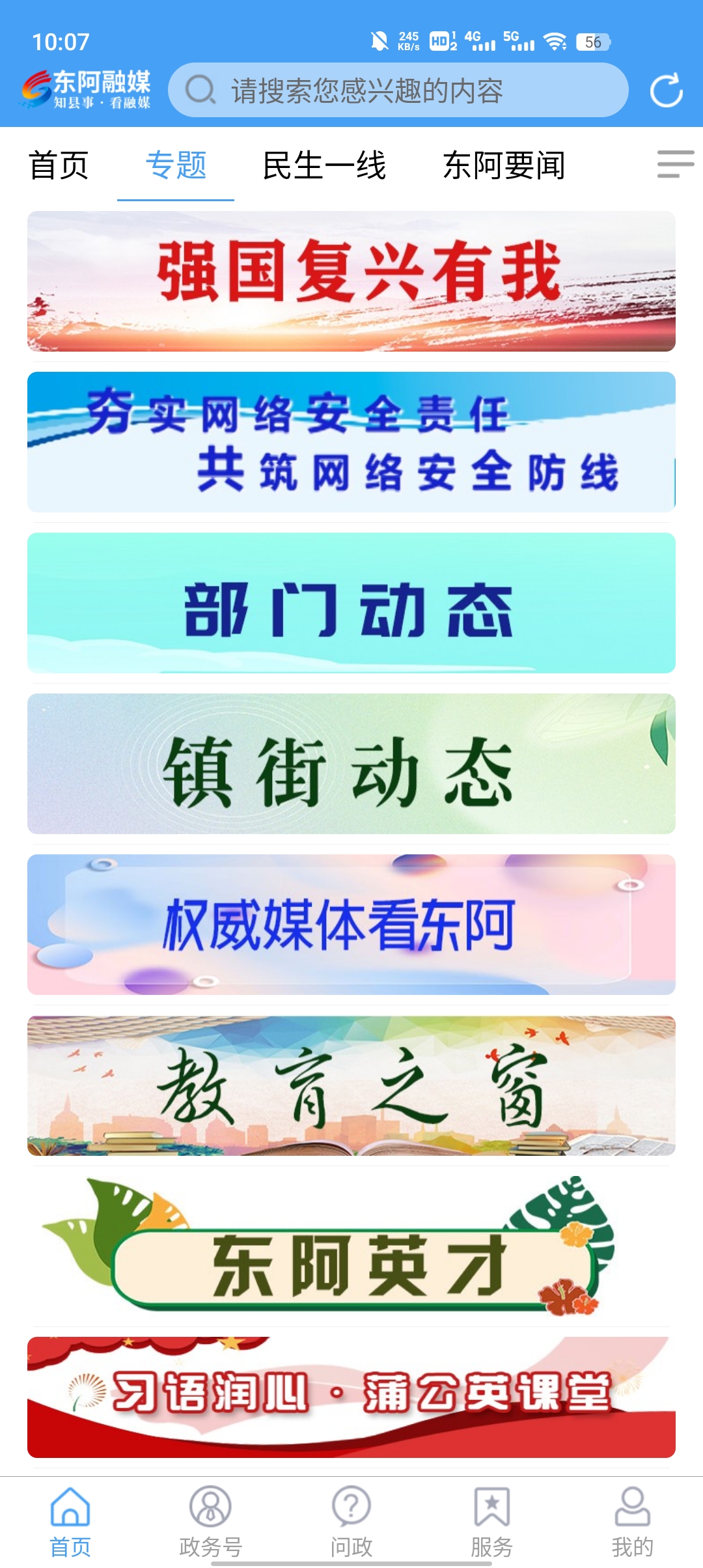Switch to the 东阿要闻 tab
The image size is (703, 1568).
click(x=506, y=167)
